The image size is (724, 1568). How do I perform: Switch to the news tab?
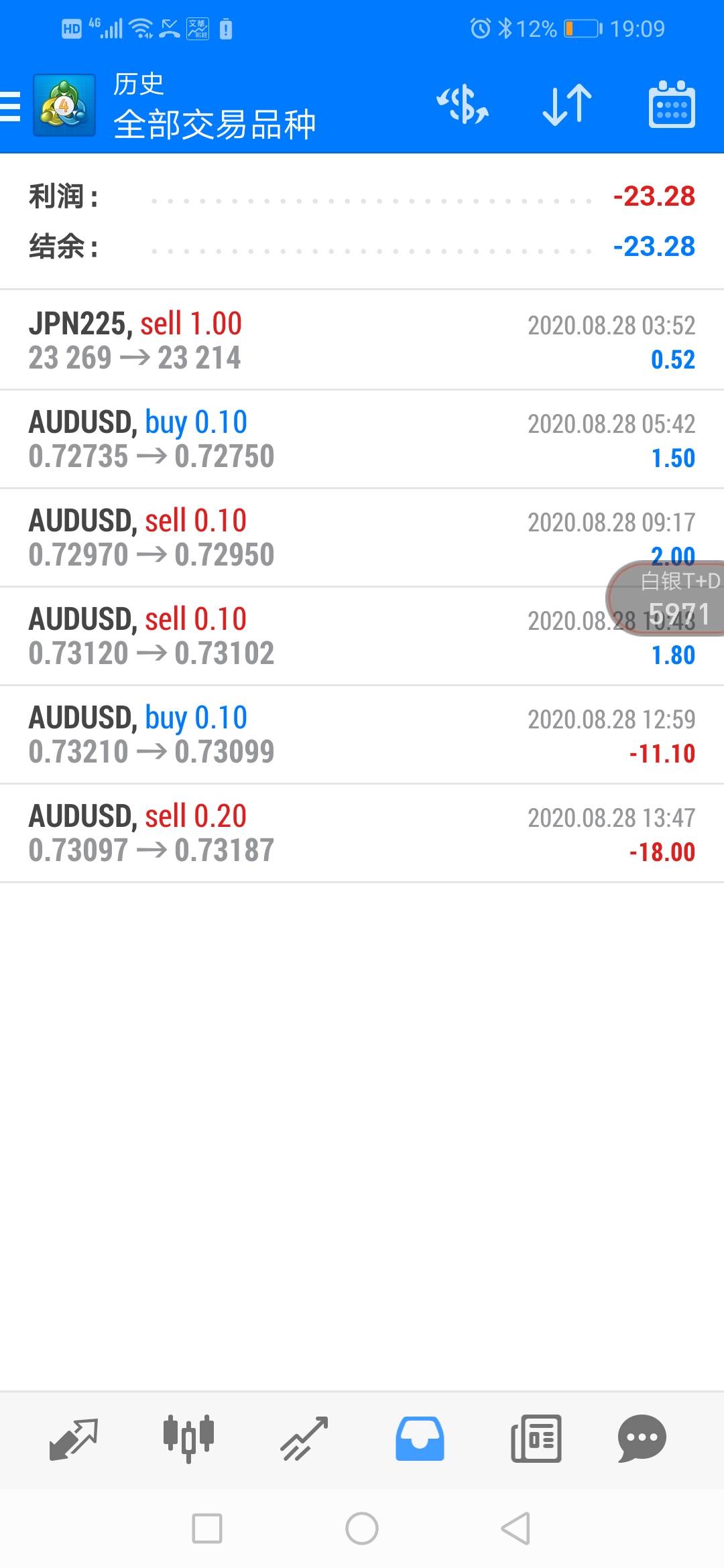click(x=536, y=1438)
